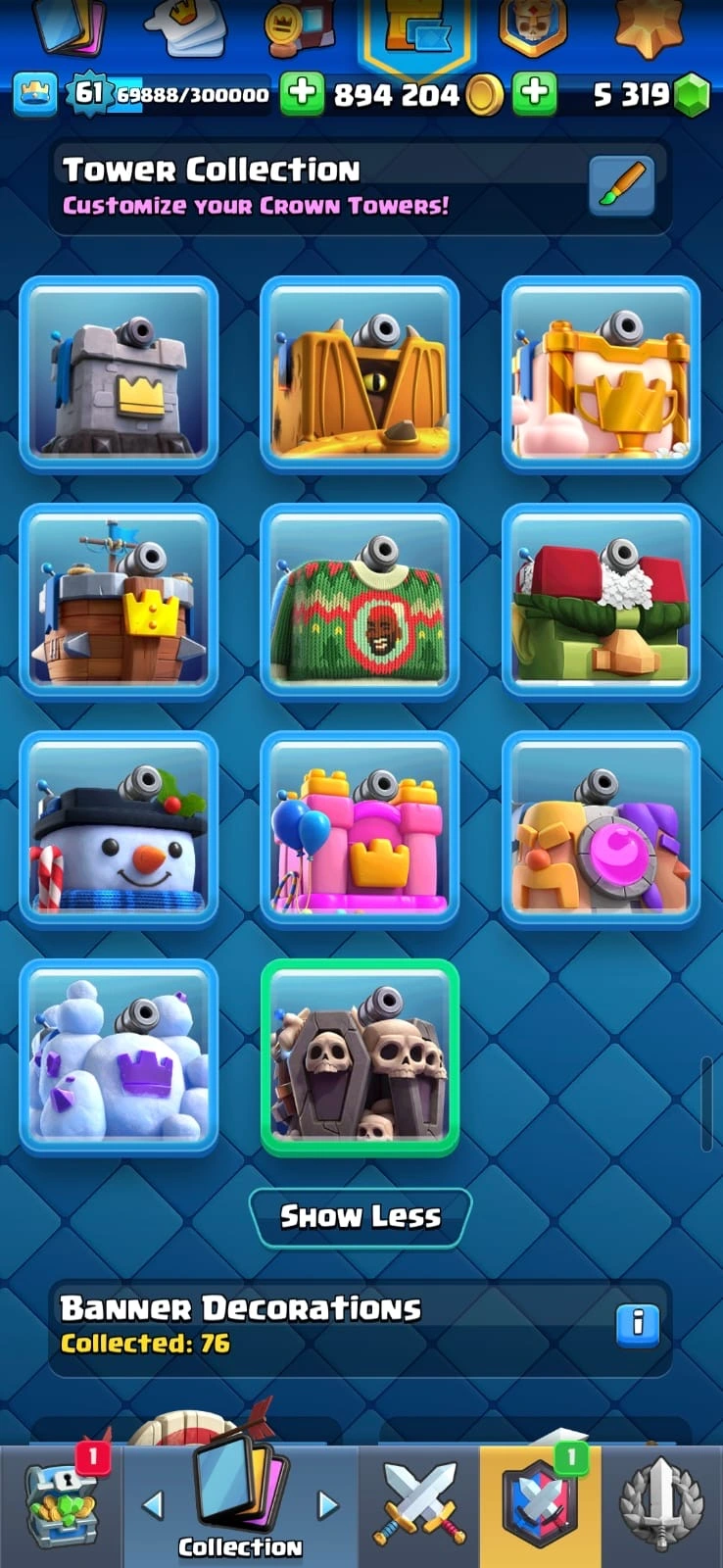Select the pink bouncy castle tower skin

360,828
